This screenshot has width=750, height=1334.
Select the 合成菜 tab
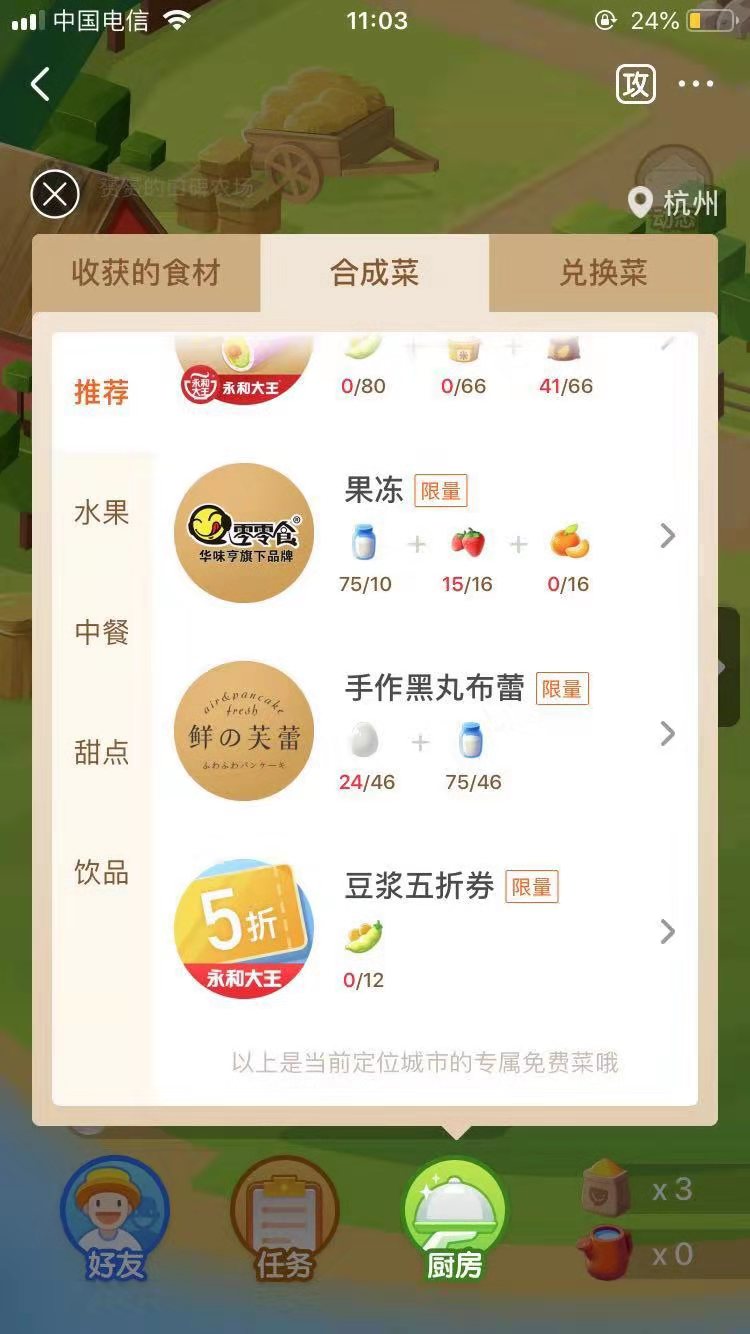tap(375, 273)
